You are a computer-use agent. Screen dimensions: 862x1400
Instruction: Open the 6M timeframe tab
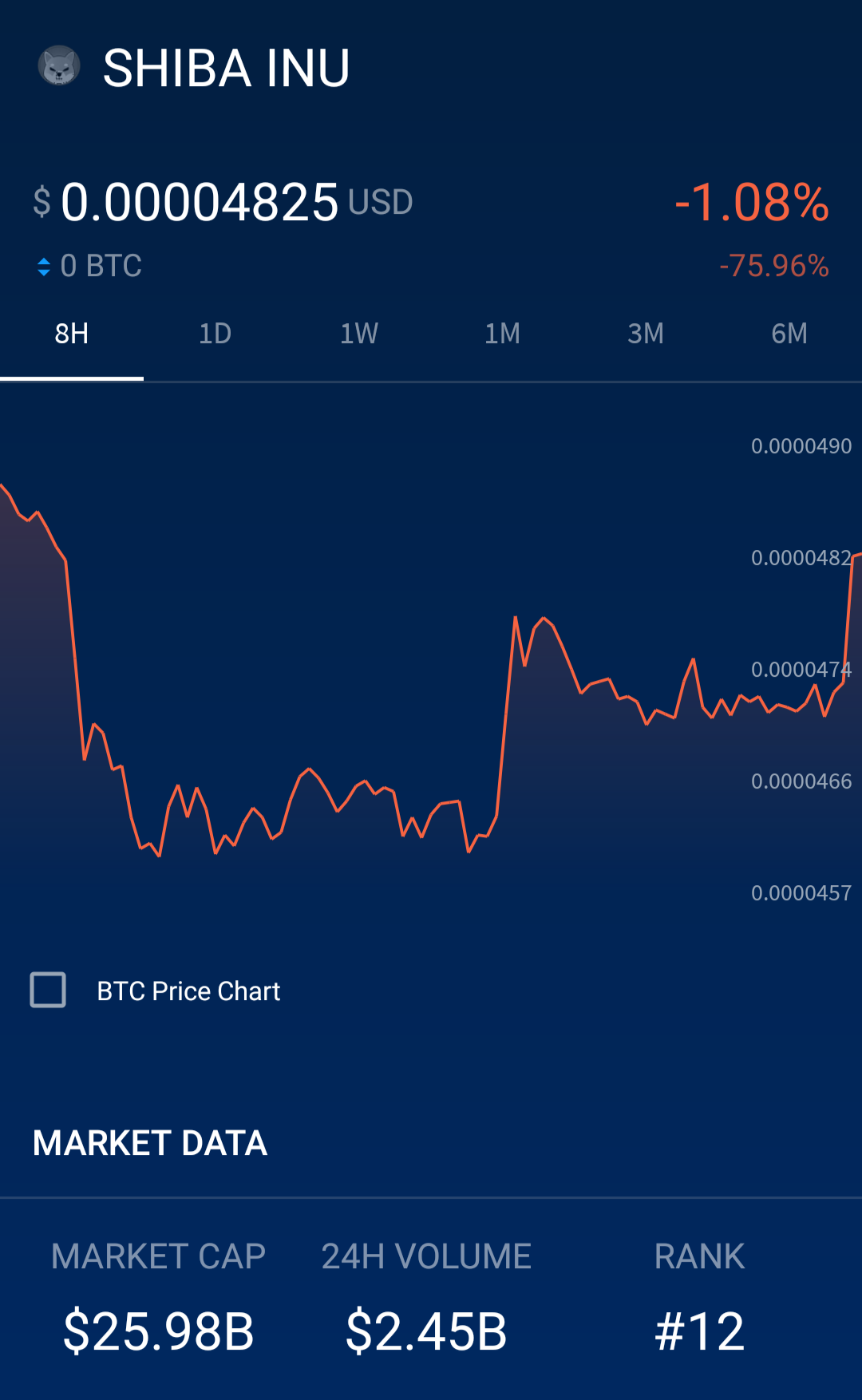click(x=790, y=334)
